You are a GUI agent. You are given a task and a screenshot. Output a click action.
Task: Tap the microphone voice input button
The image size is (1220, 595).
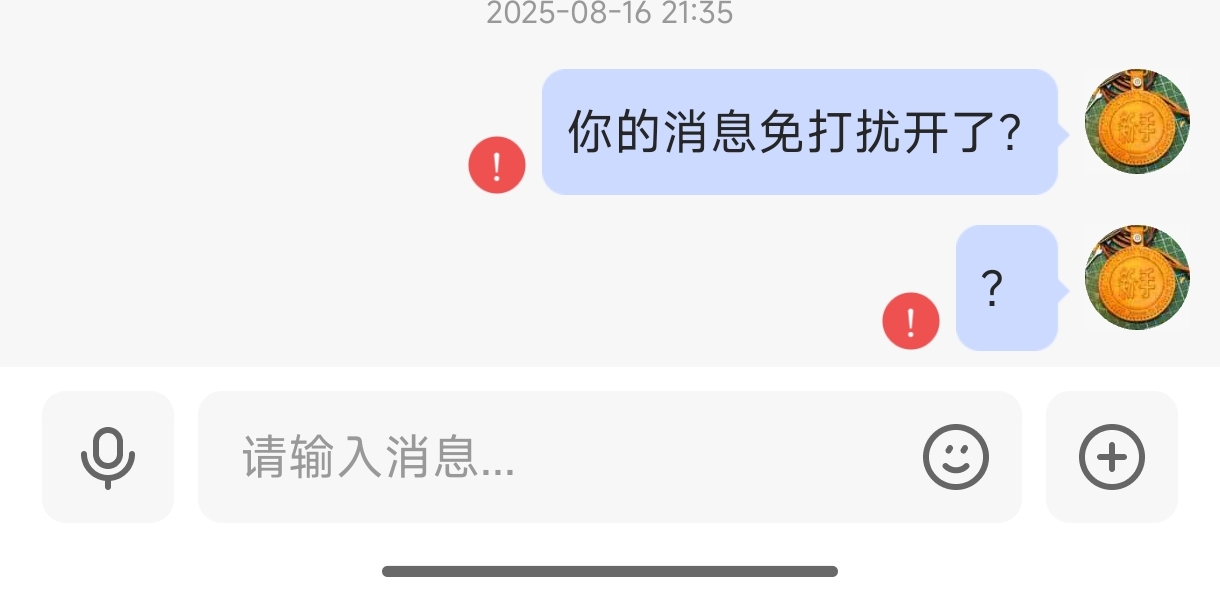(108, 457)
